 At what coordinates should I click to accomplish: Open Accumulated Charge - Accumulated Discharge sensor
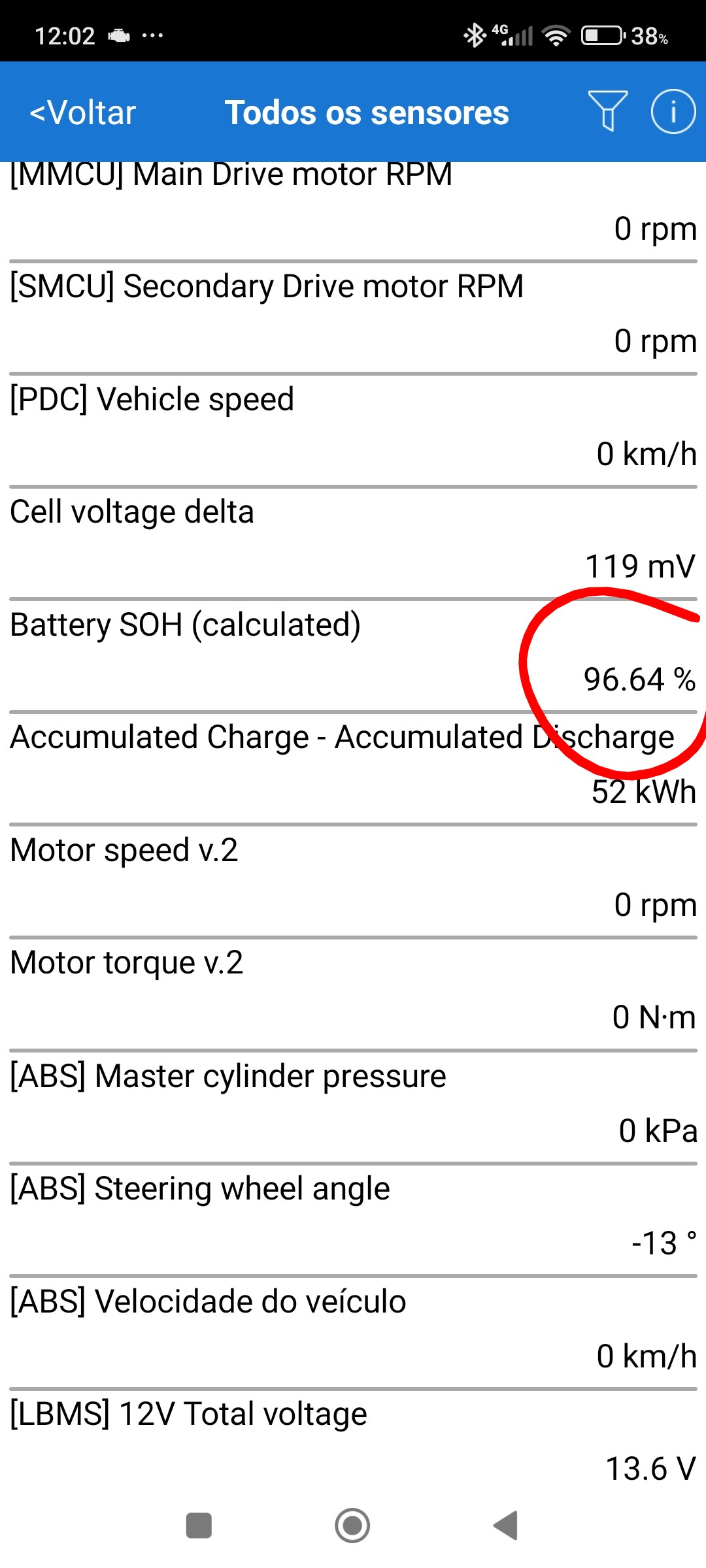[353, 769]
